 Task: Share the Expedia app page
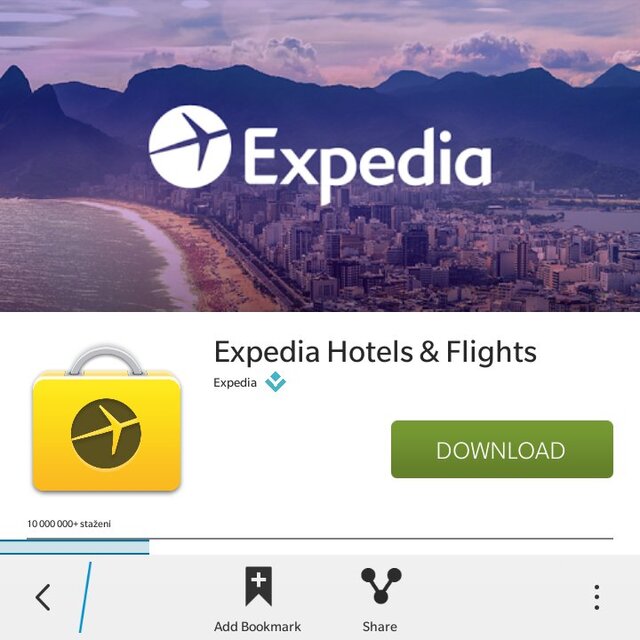point(380,598)
